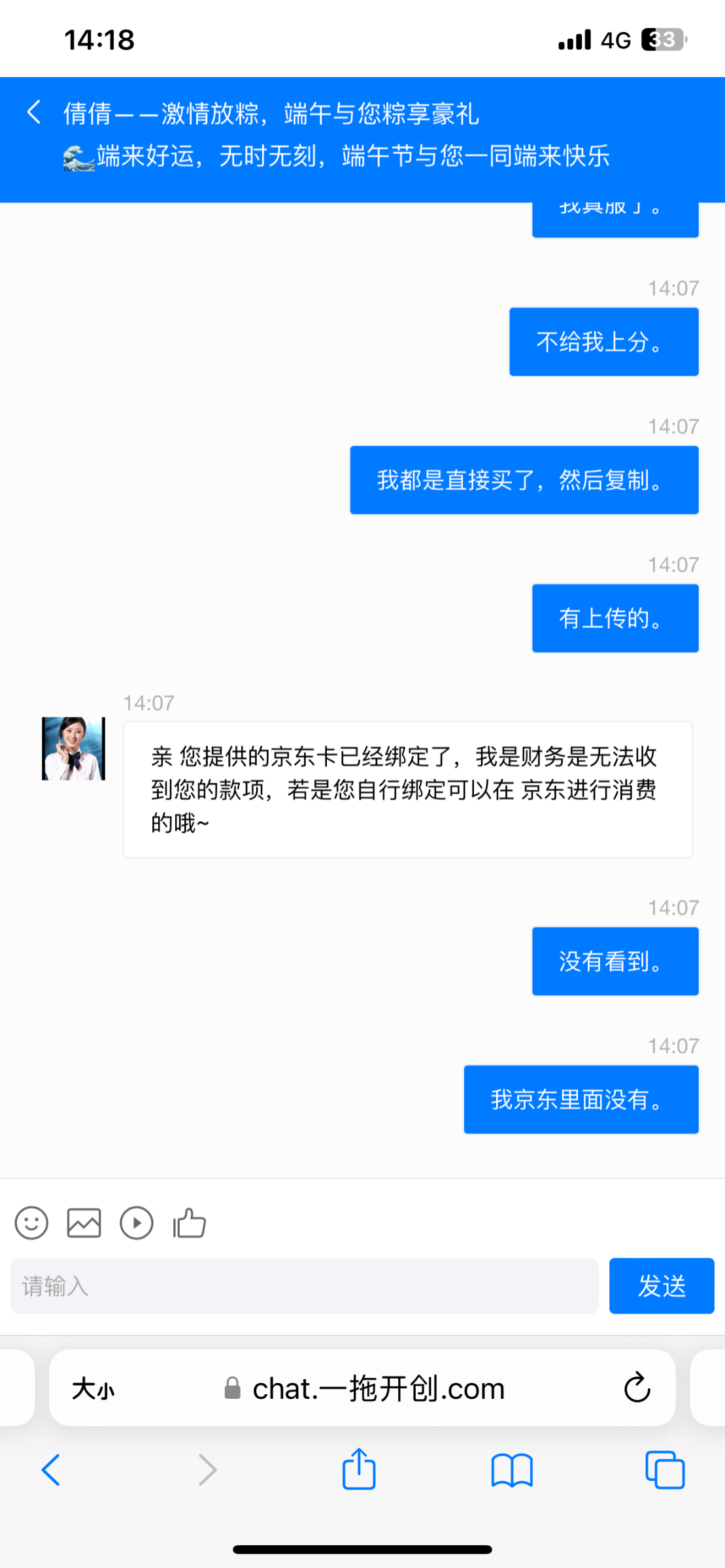Tap the Safari share icon

point(358,1469)
